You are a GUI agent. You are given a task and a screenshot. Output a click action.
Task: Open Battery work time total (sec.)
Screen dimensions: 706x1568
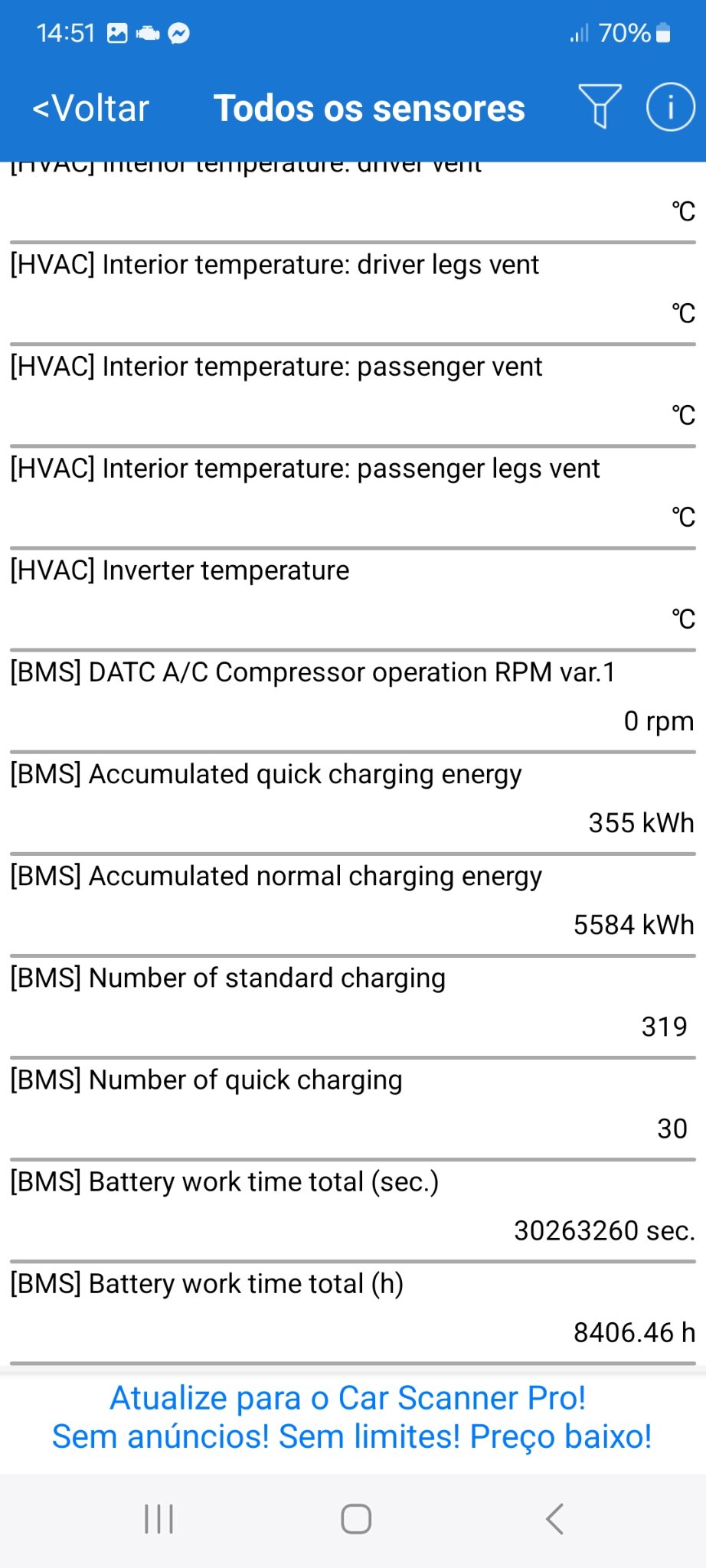tap(352, 1207)
